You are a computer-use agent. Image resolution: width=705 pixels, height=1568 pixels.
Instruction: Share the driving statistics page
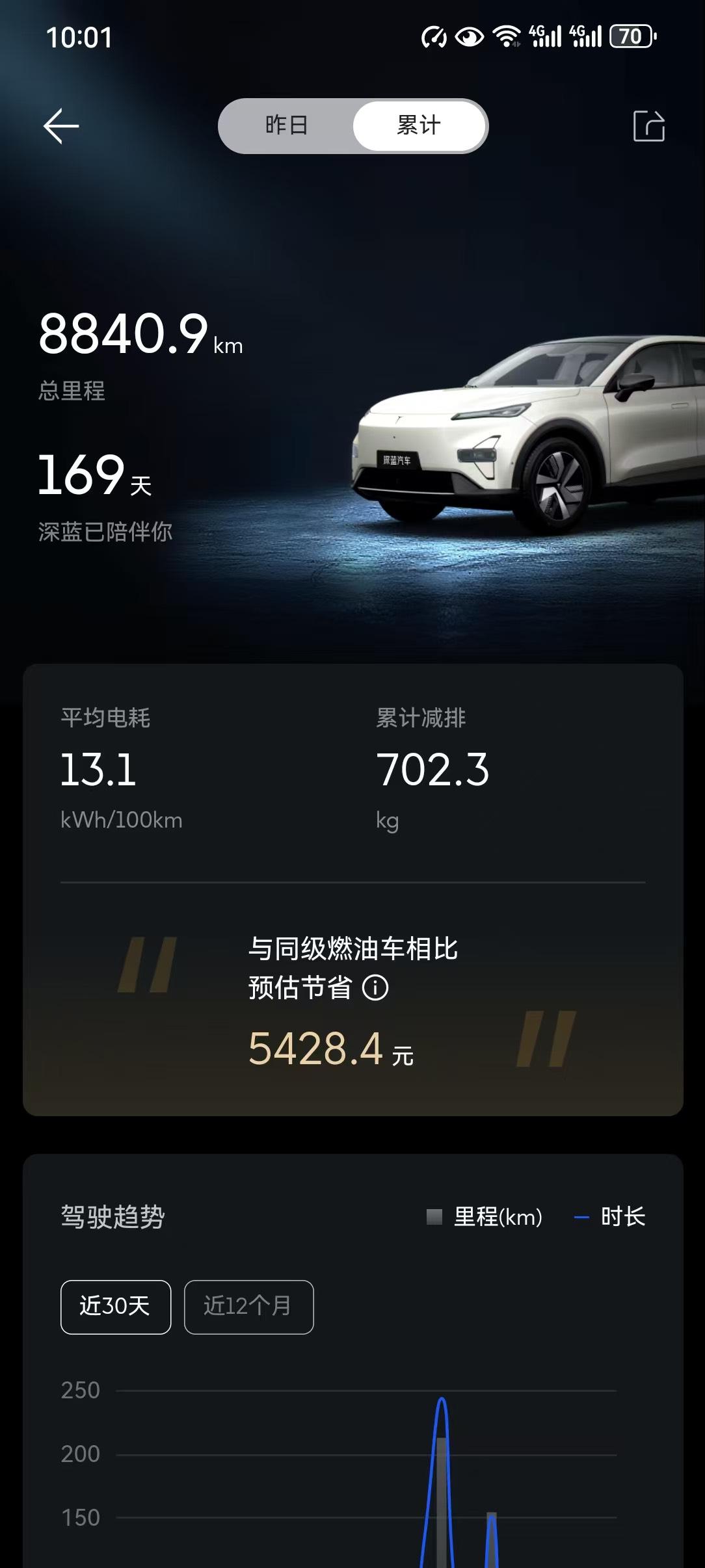click(648, 126)
